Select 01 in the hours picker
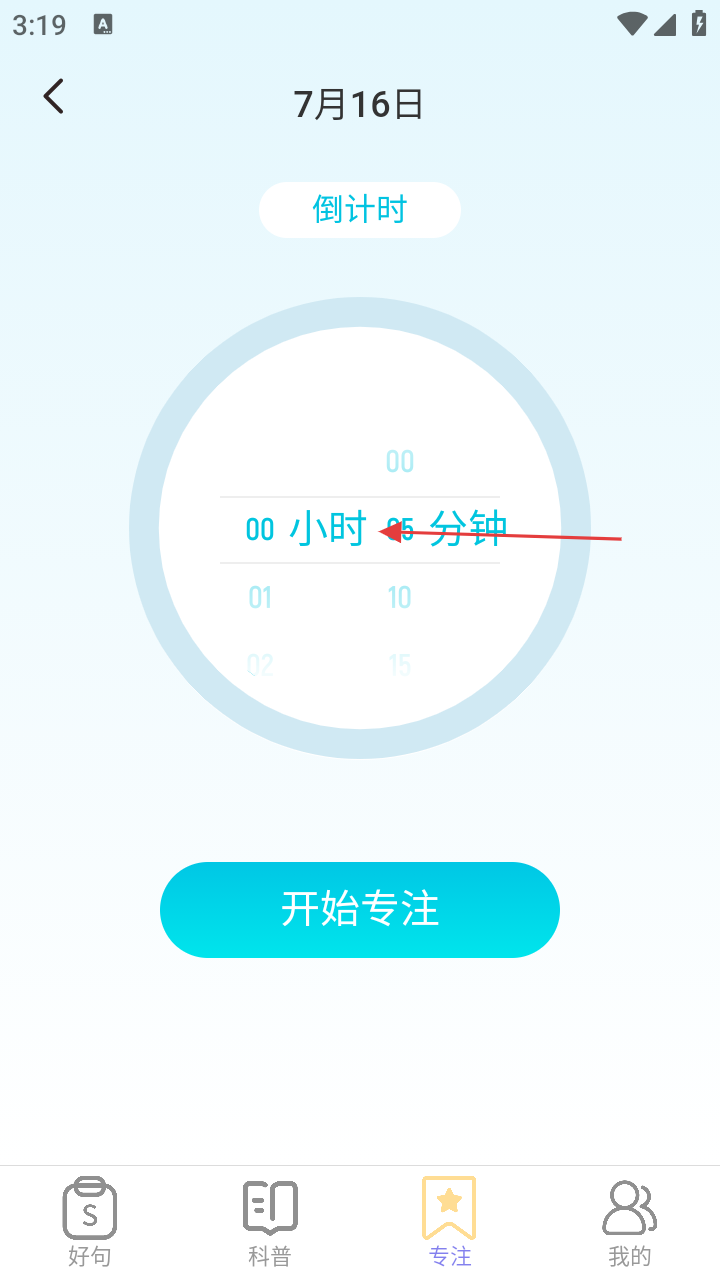The image size is (720, 1280). pyautogui.click(x=260, y=598)
